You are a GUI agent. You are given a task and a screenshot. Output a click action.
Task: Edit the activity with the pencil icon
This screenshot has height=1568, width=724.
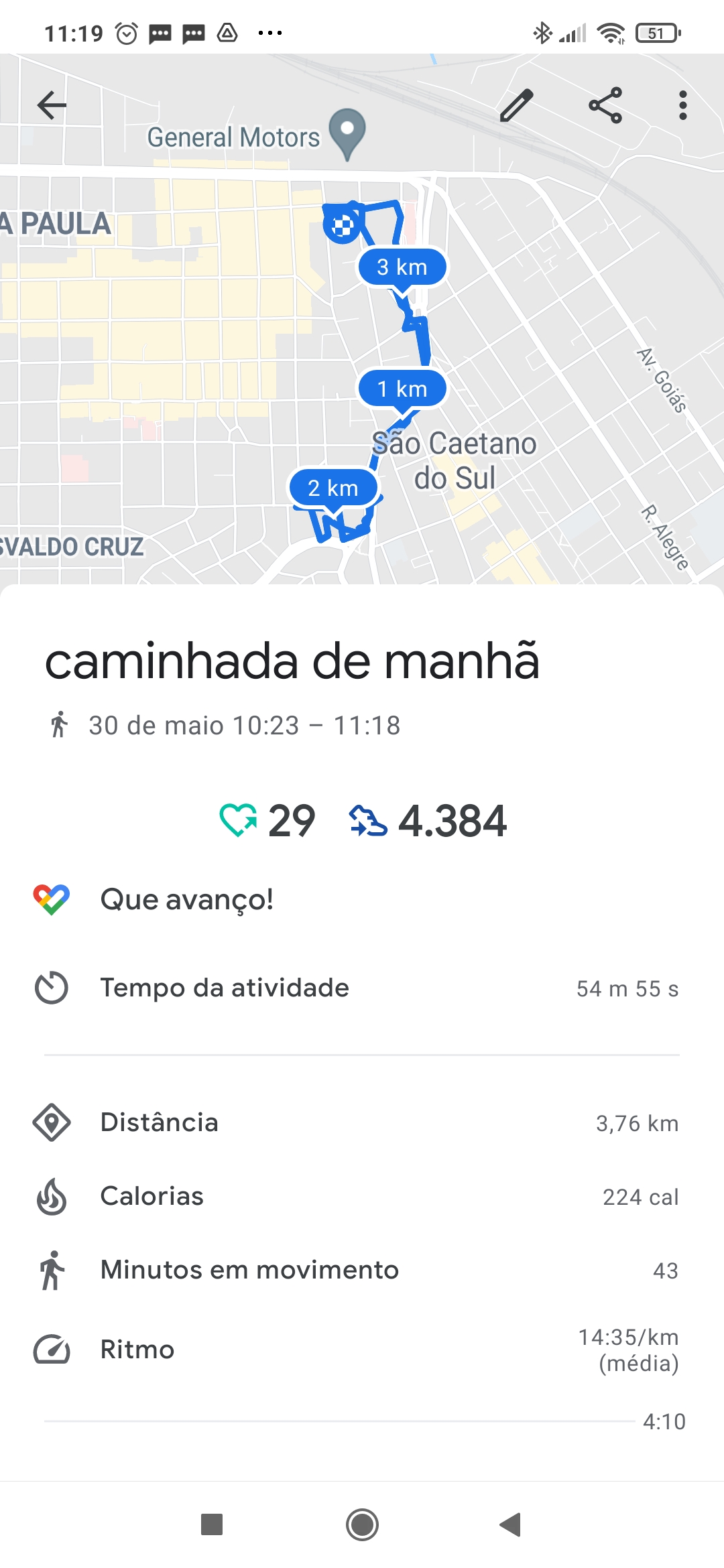(x=516, y=105)
